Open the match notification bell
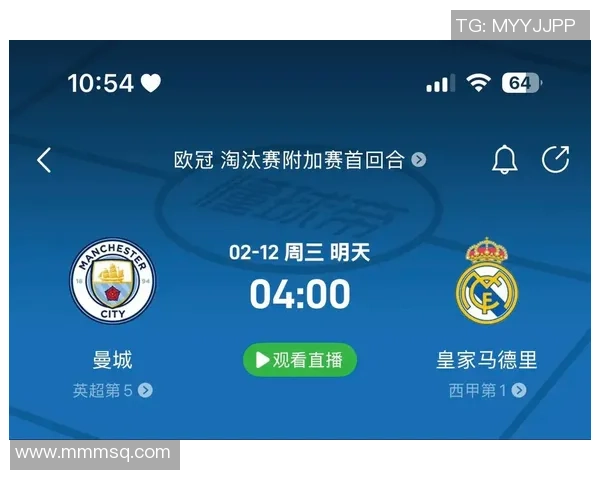The height and width of the screenshot is (480, 600). point(505,160)
